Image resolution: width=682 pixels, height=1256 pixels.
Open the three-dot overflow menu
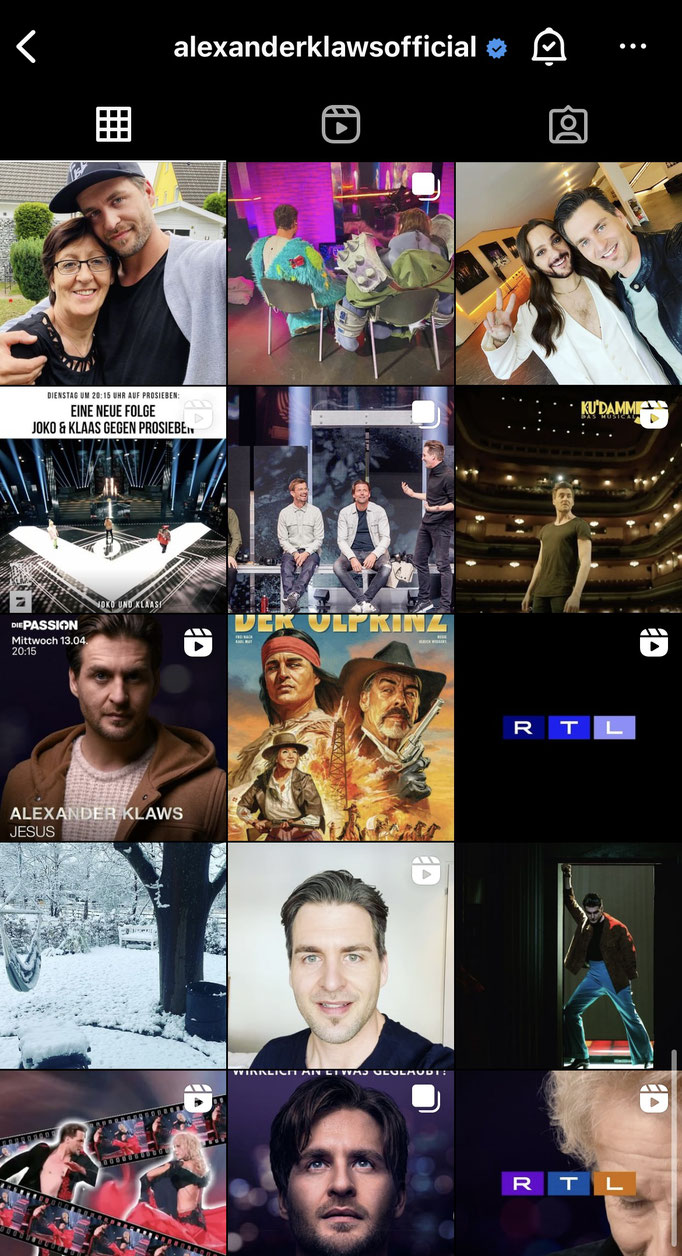(x=633, y=46)
